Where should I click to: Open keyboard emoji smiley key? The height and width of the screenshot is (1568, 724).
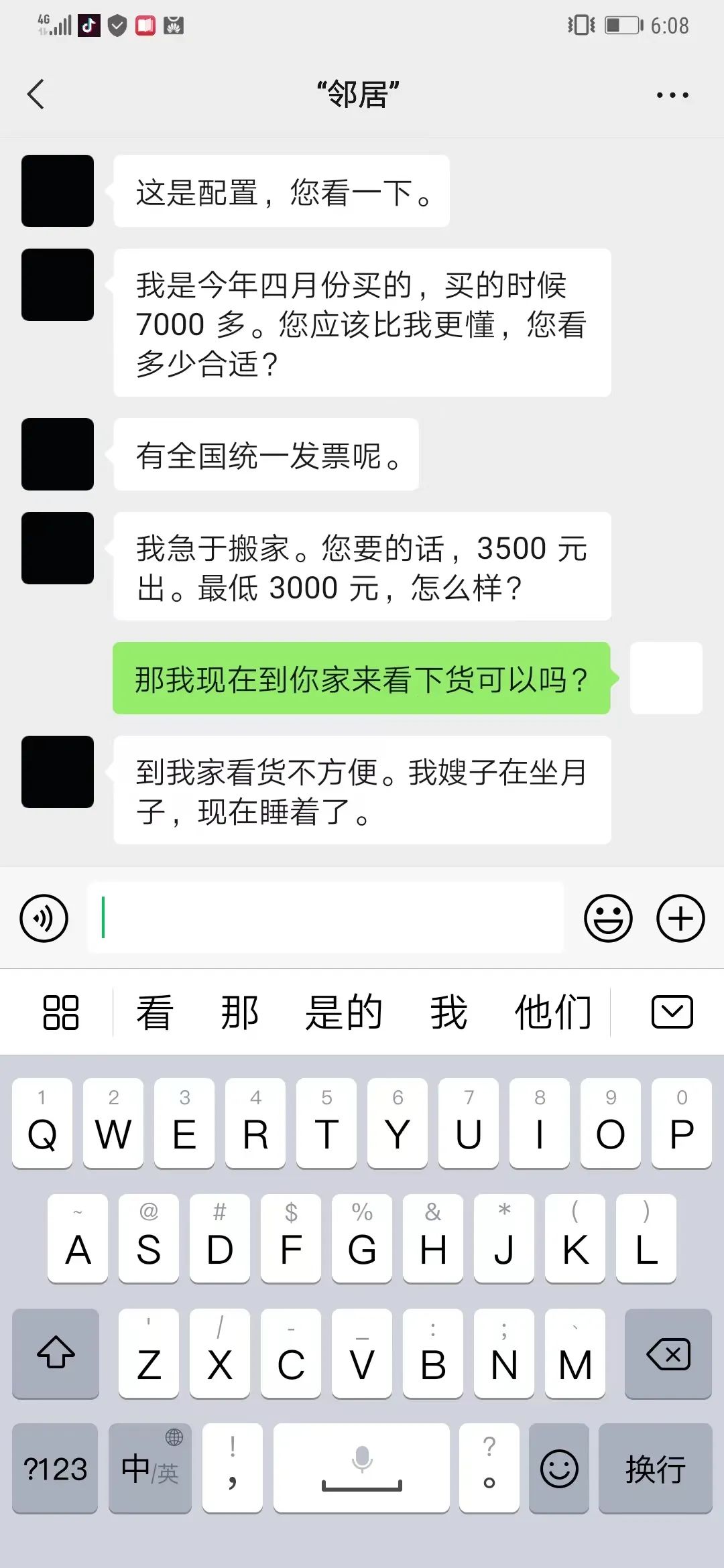coord(559,1469)
